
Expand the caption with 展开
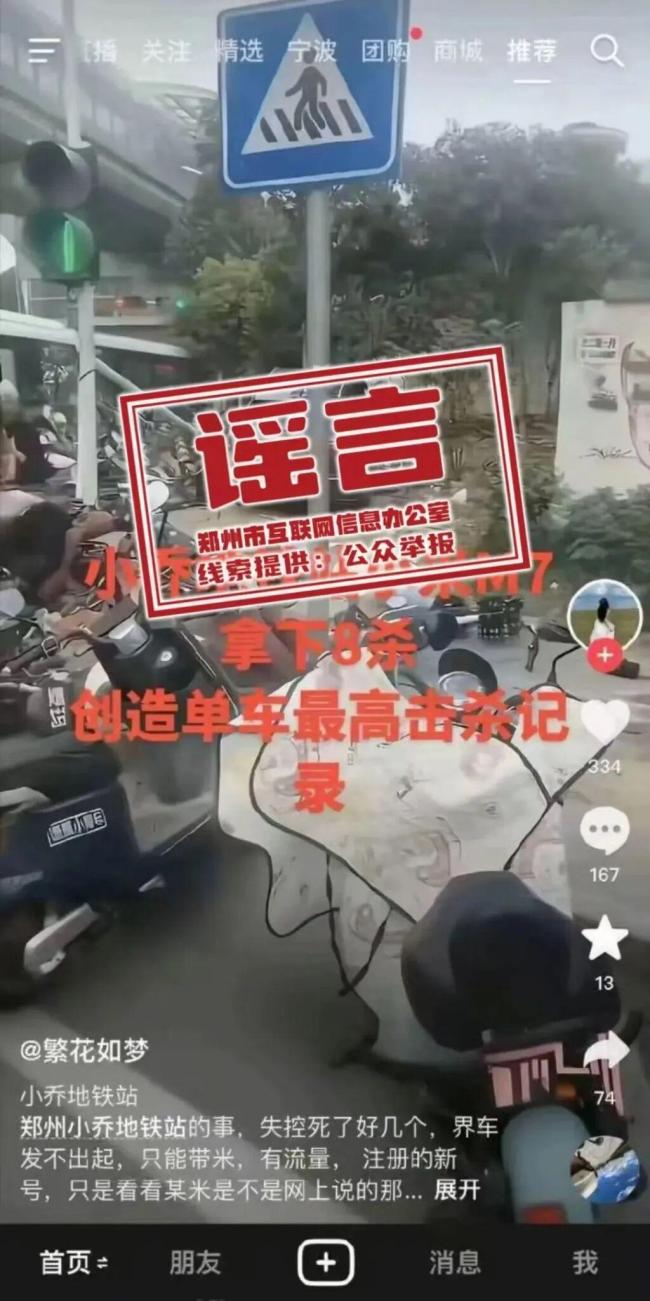coord(459,1190)
